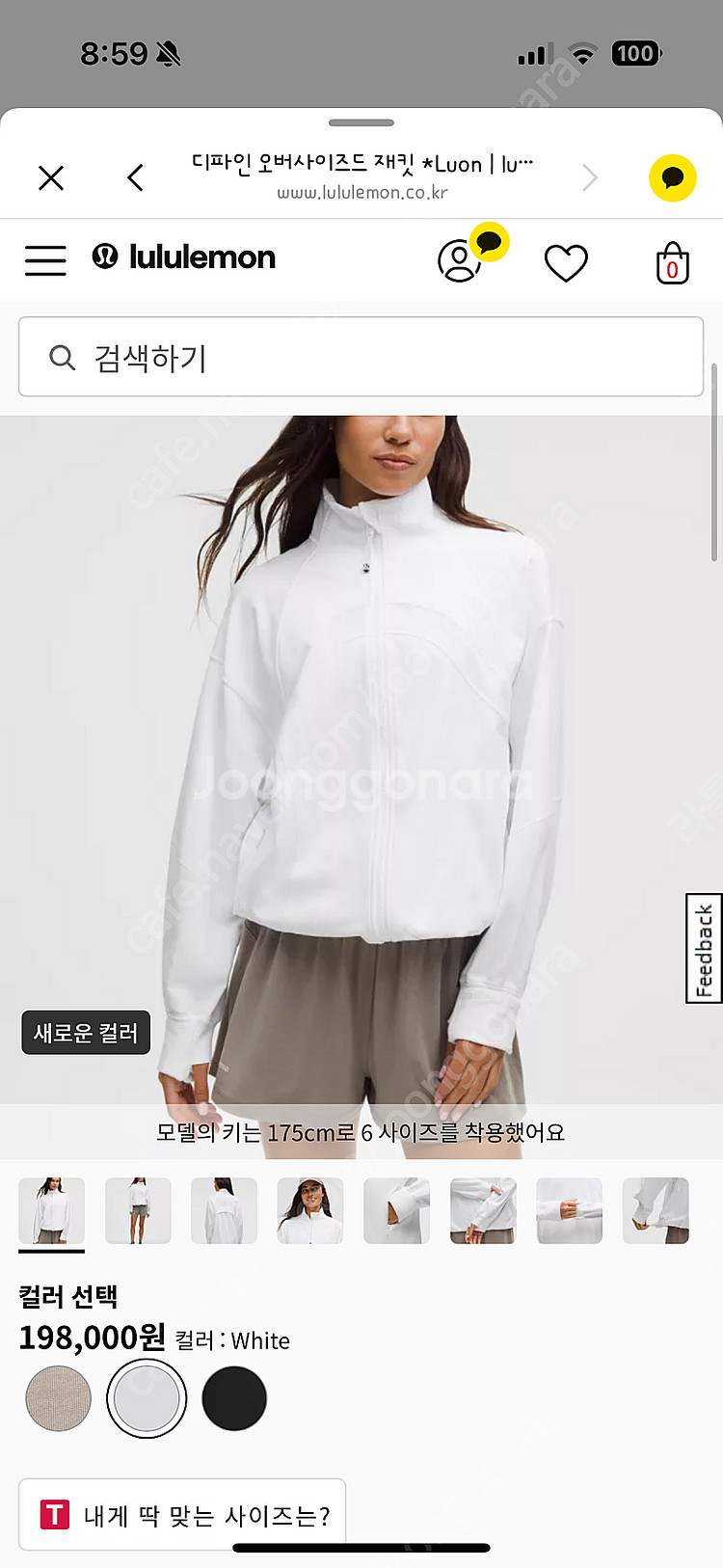This screenshot has height=1568, width=723.
Task: Show the full-body front view thumbnail
Action: (138, 1210)
